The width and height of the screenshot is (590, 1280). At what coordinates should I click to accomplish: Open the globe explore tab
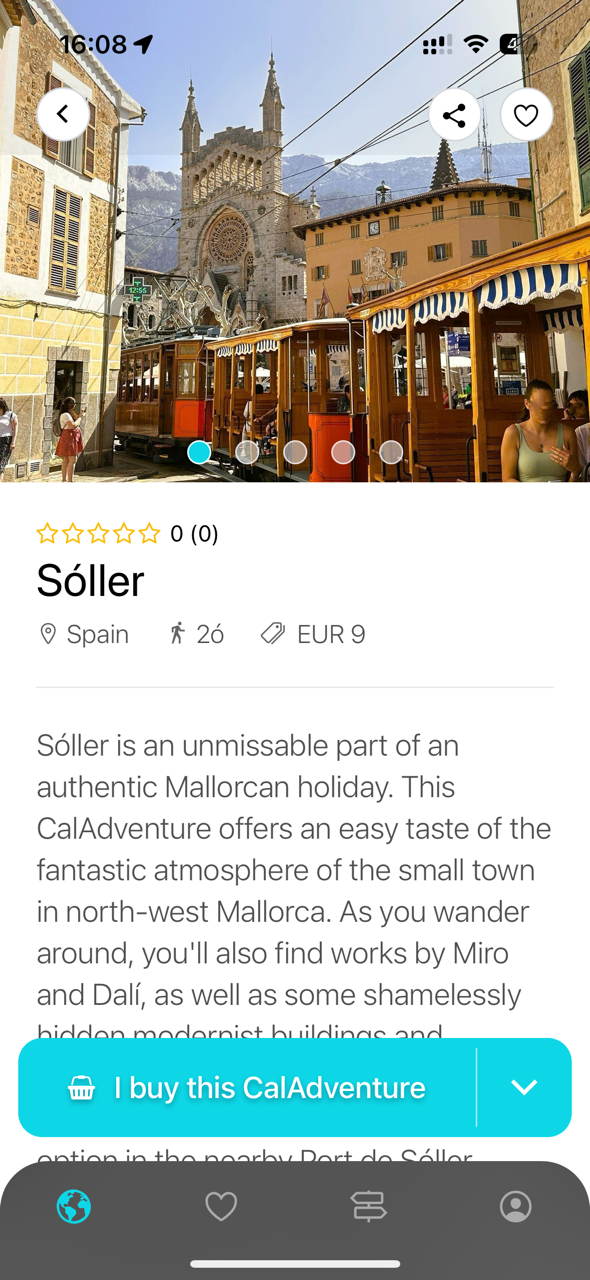click(74, 1207)
